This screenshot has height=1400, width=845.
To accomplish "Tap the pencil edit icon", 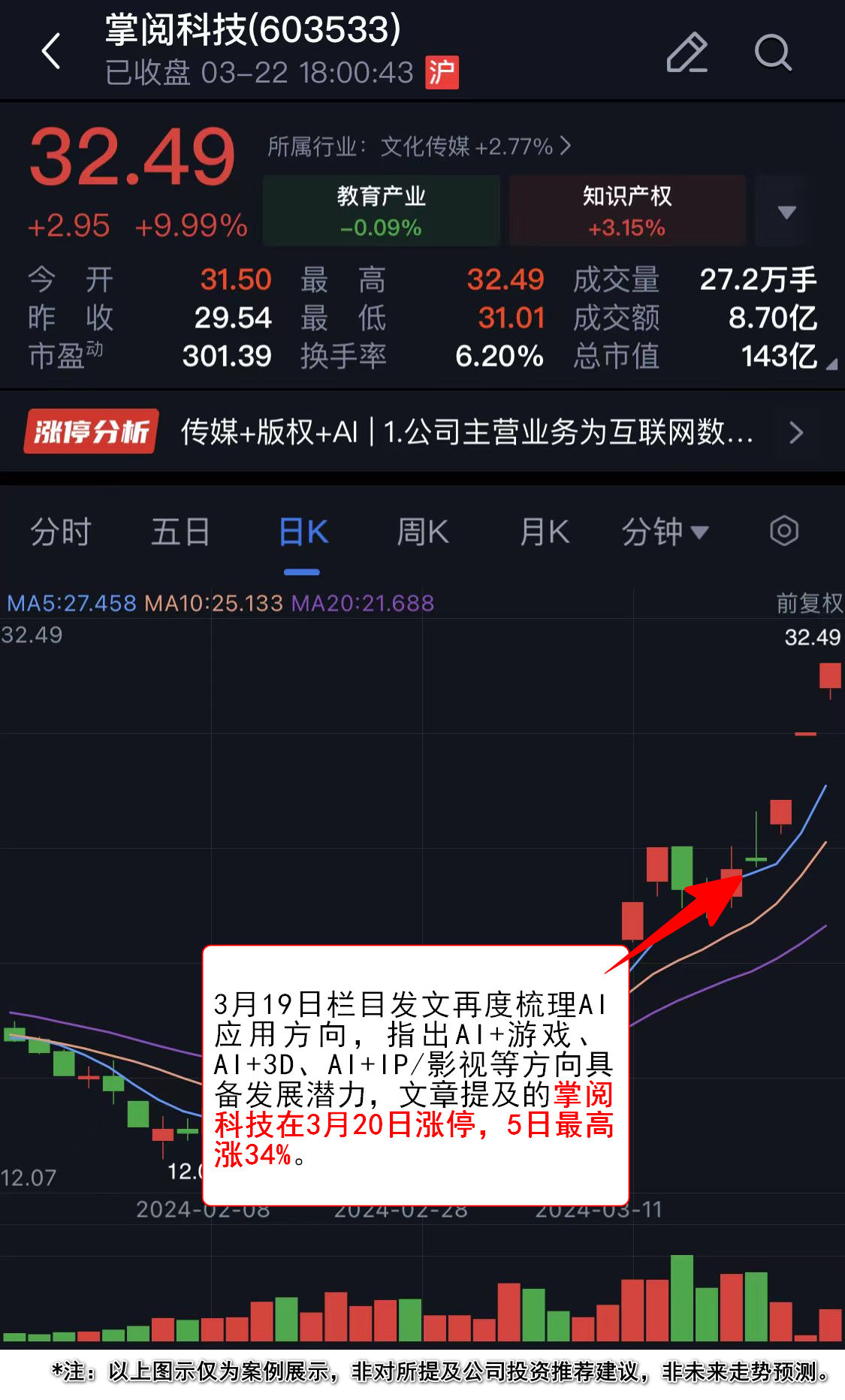I will pyautogui.click(x=687, y=53).
